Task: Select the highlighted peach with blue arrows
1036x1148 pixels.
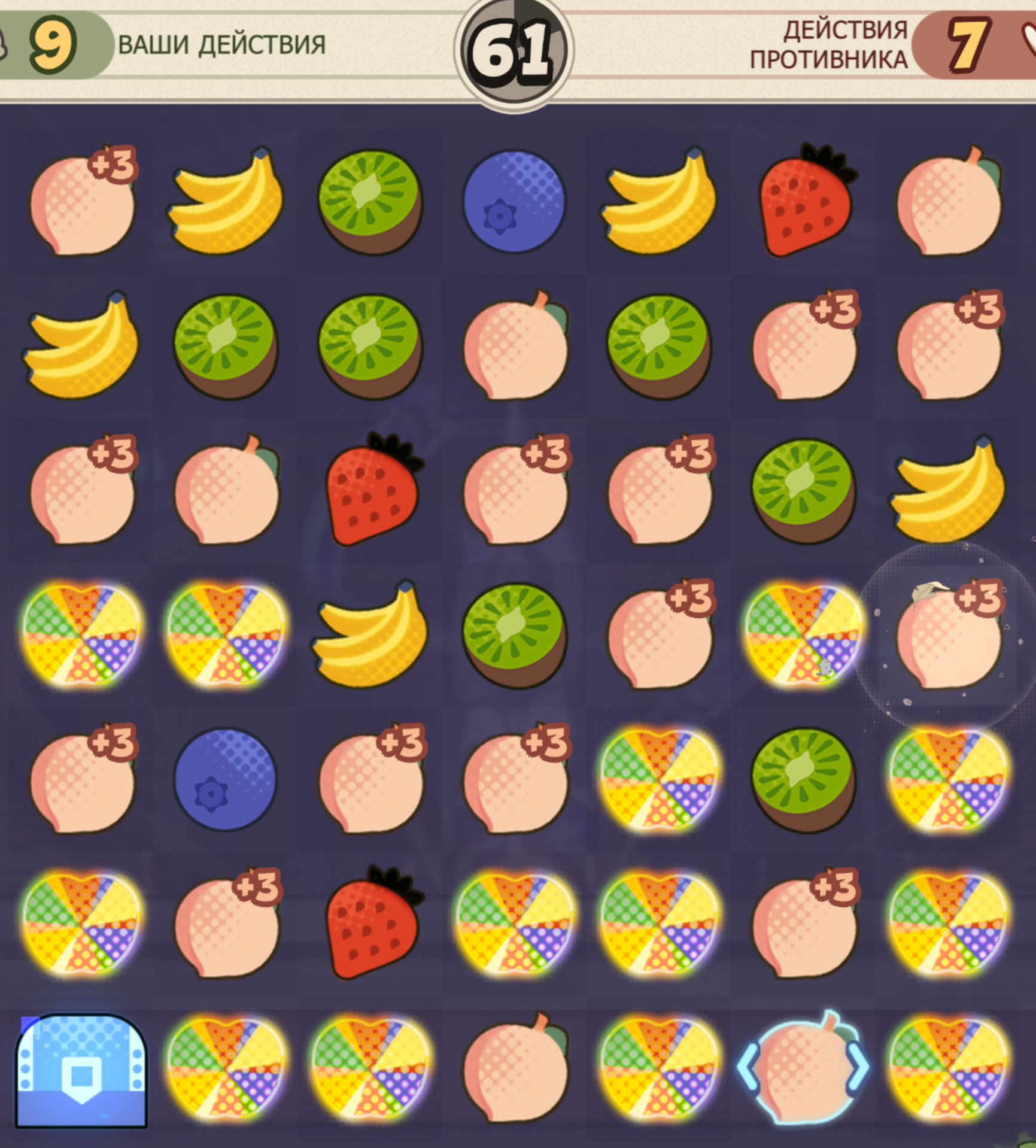Action: [x=803, y=1068]
